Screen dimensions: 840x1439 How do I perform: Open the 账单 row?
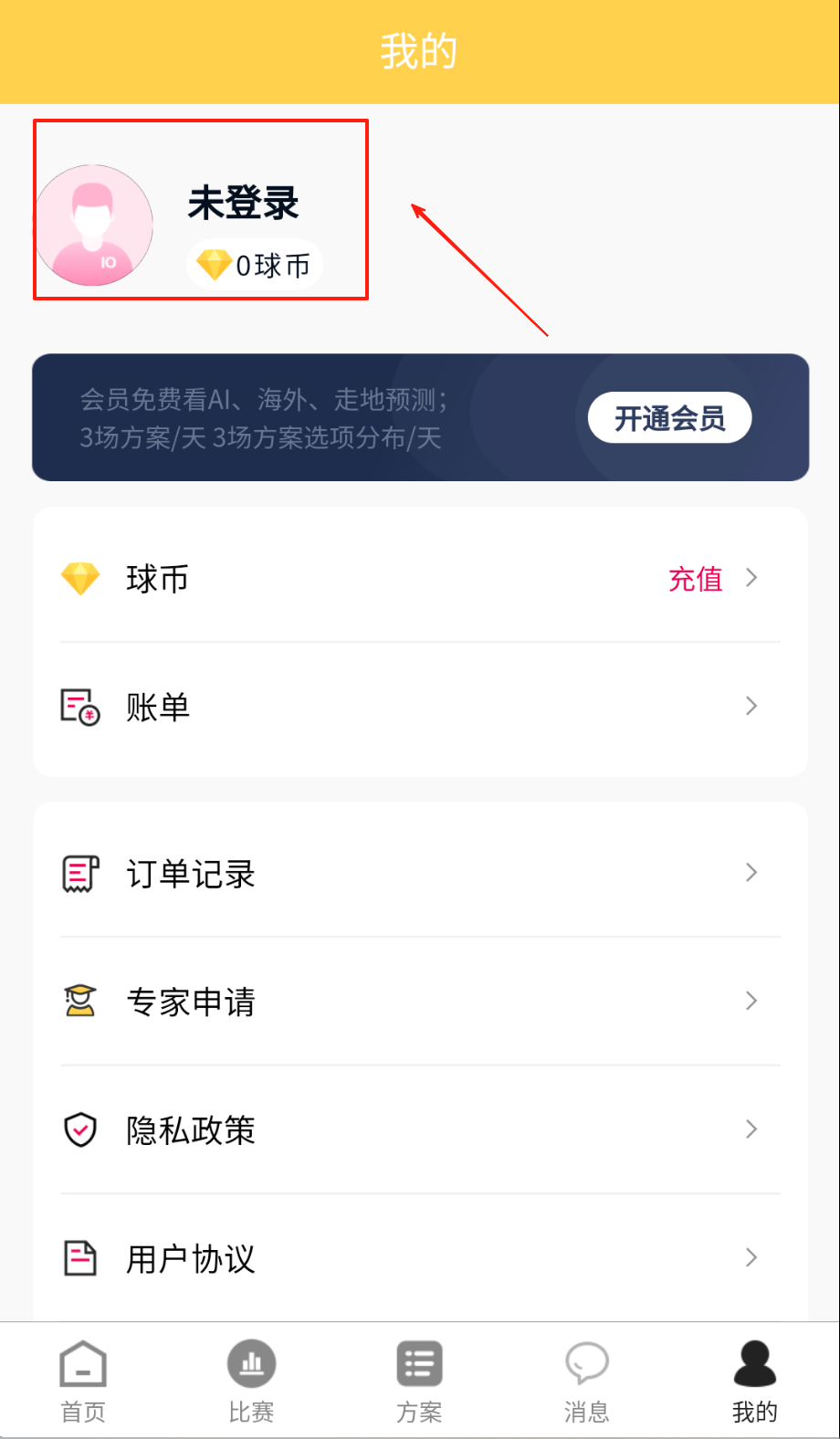pos(420,707)
